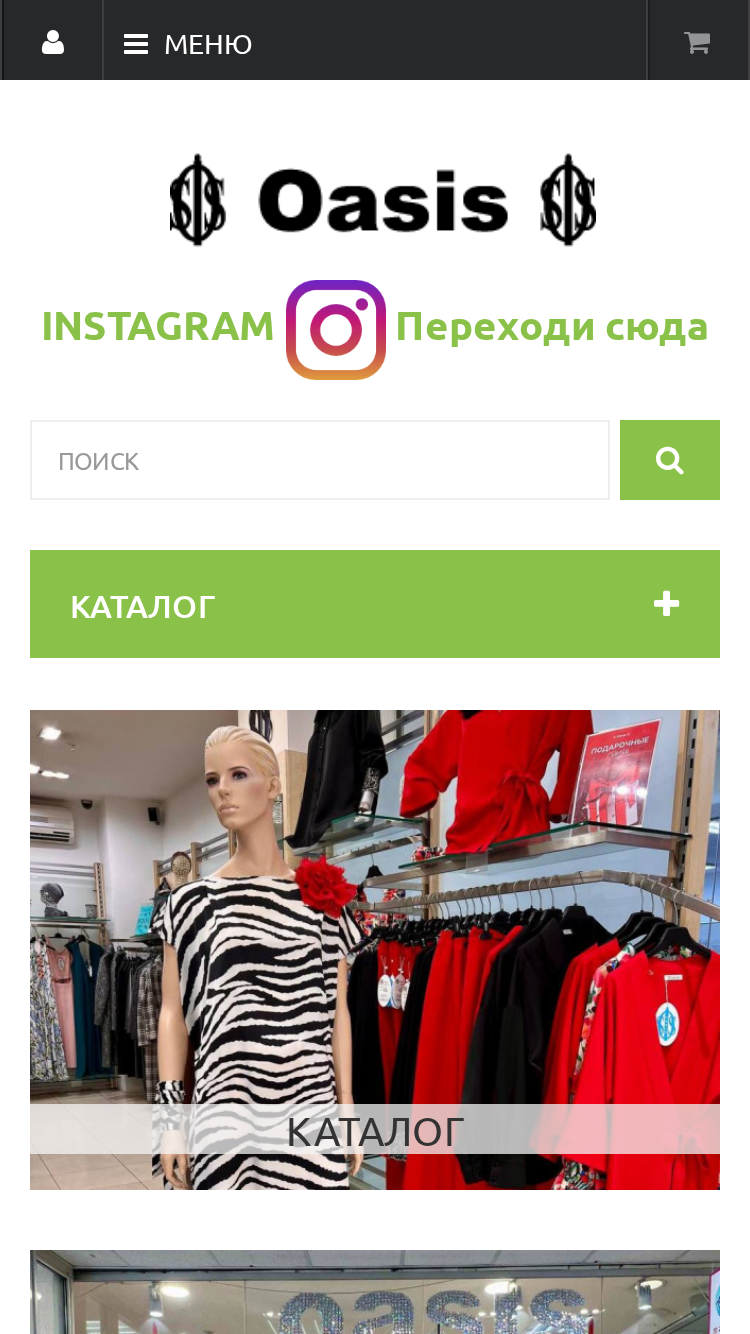Open the Oasis storefront photo banner

point(375,1292)
